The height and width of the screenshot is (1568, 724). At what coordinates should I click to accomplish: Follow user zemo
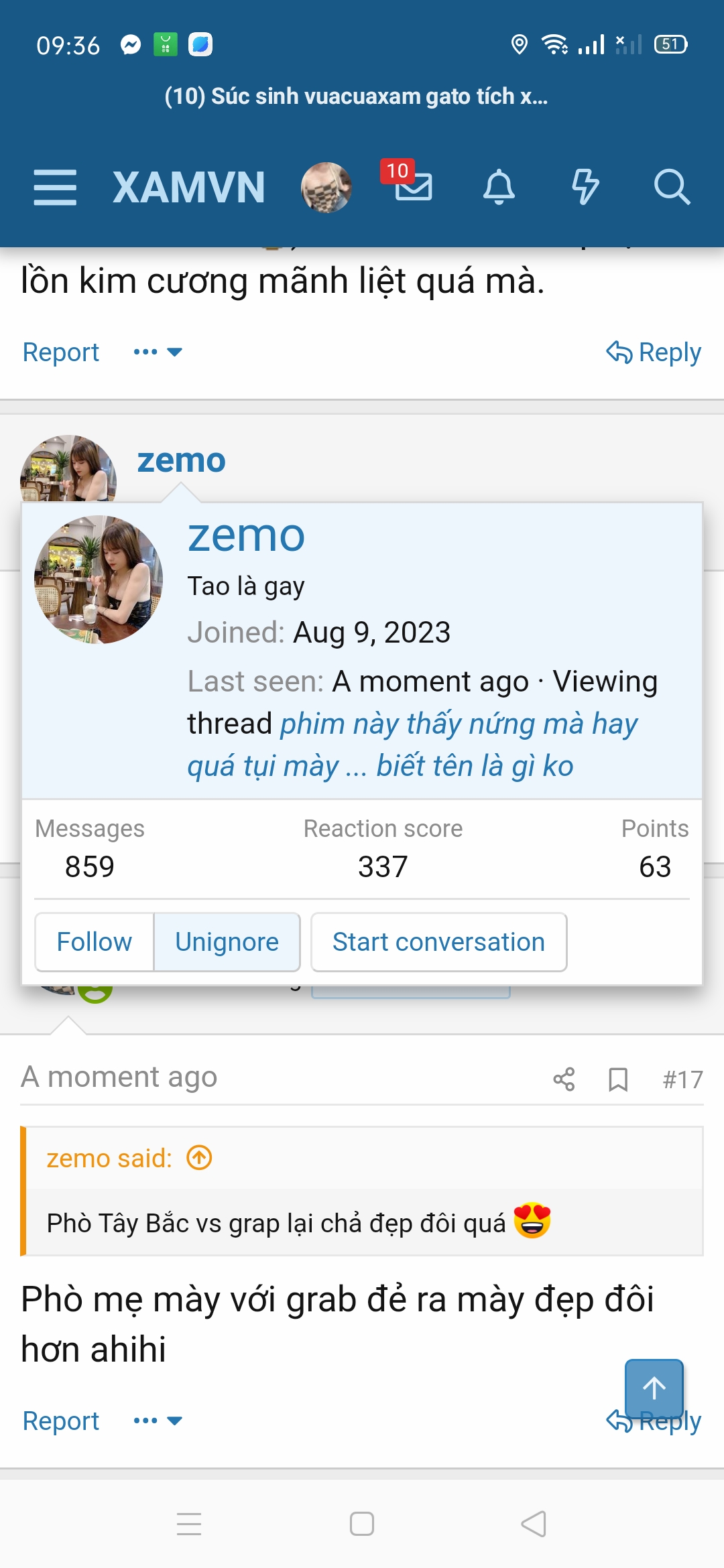coord(95,942)
